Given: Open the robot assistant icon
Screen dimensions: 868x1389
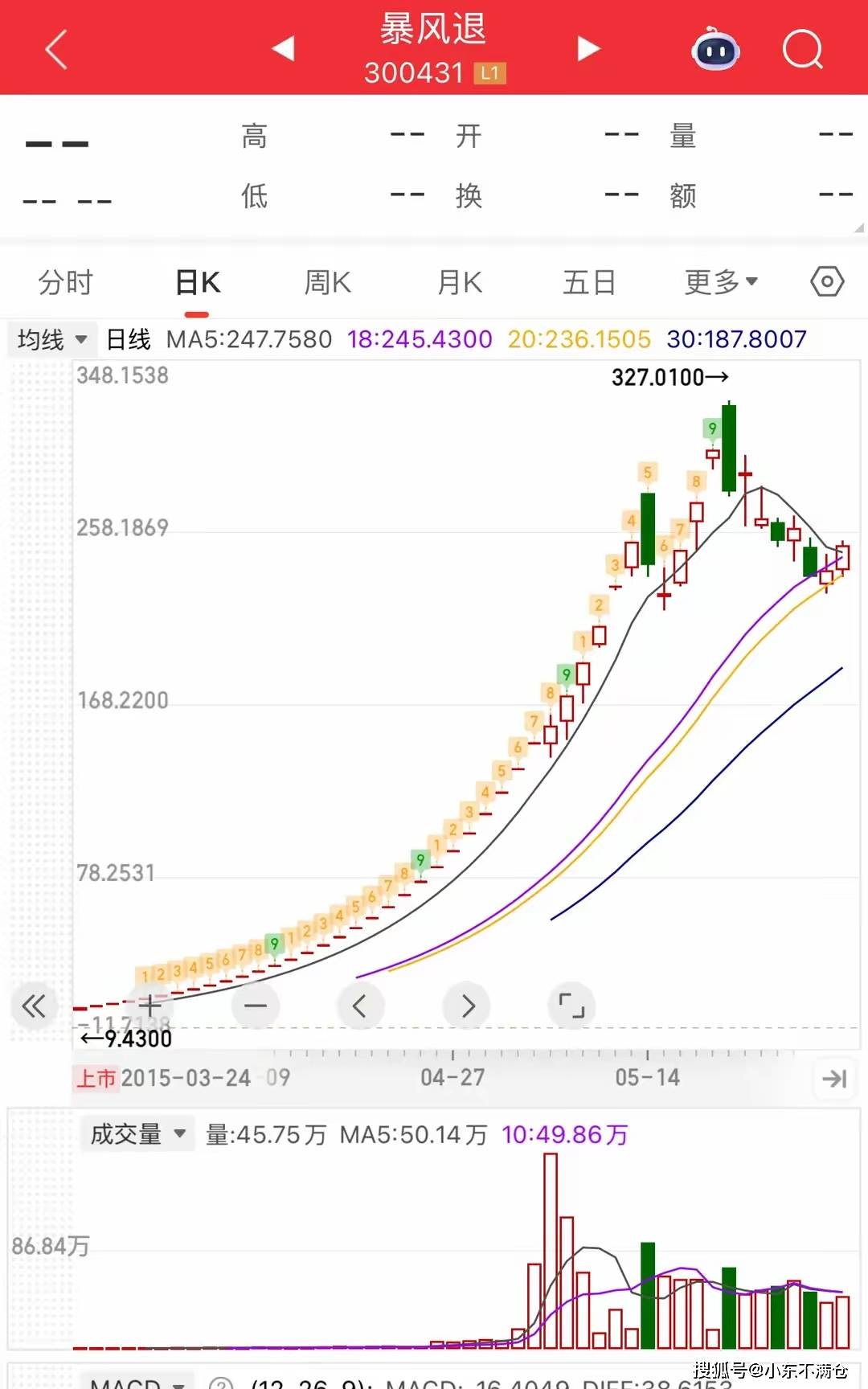Looking at the screenshot, I should [x=715, y=49].
